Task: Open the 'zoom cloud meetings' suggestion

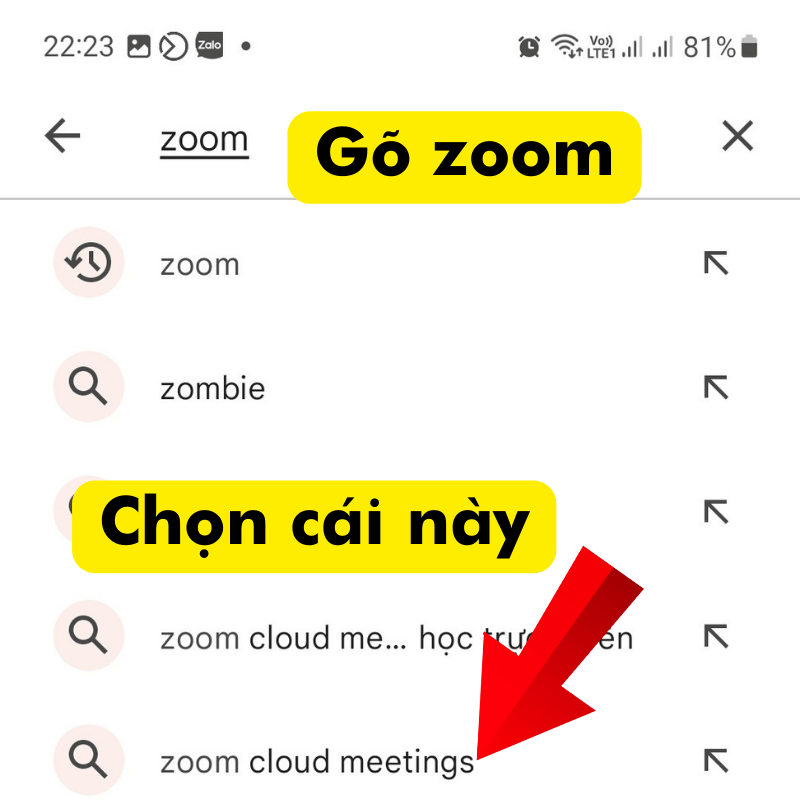Action: (317, 762)
